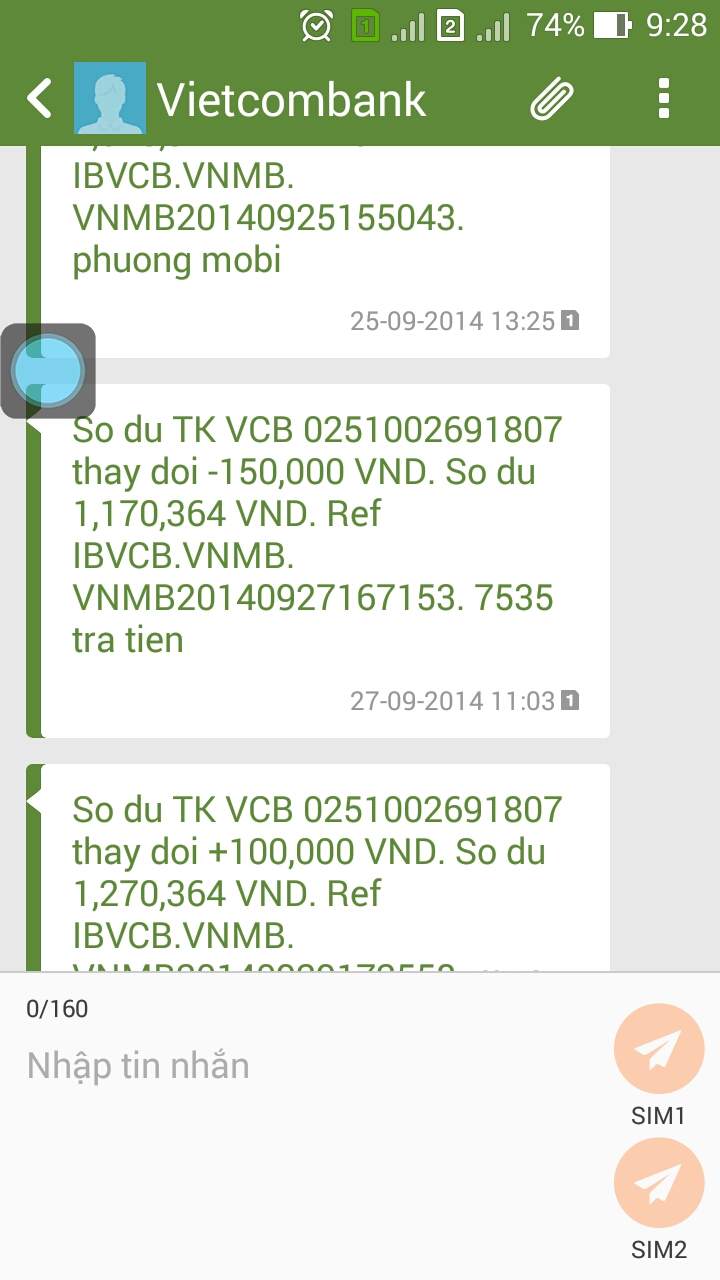The image size is (720, 1280).
Task: Send the message via SIM1
Action: (x=659, y=1050)
